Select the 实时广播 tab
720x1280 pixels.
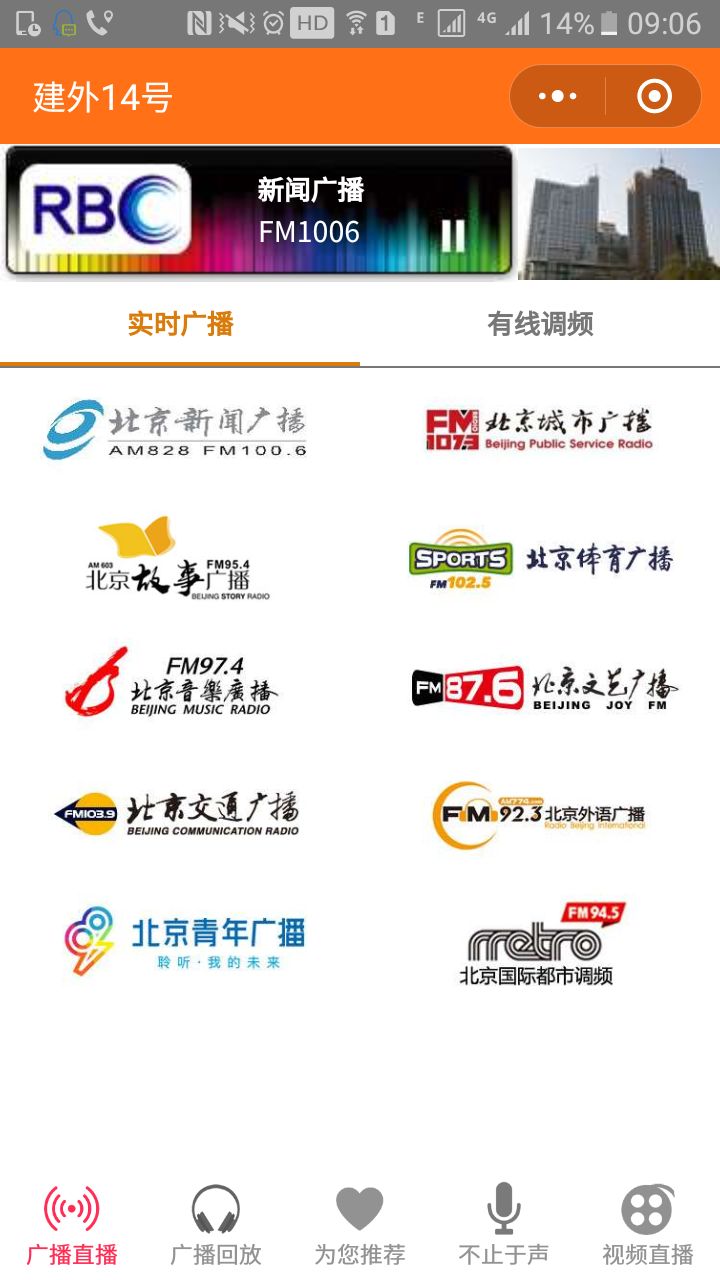coord(180,324)
